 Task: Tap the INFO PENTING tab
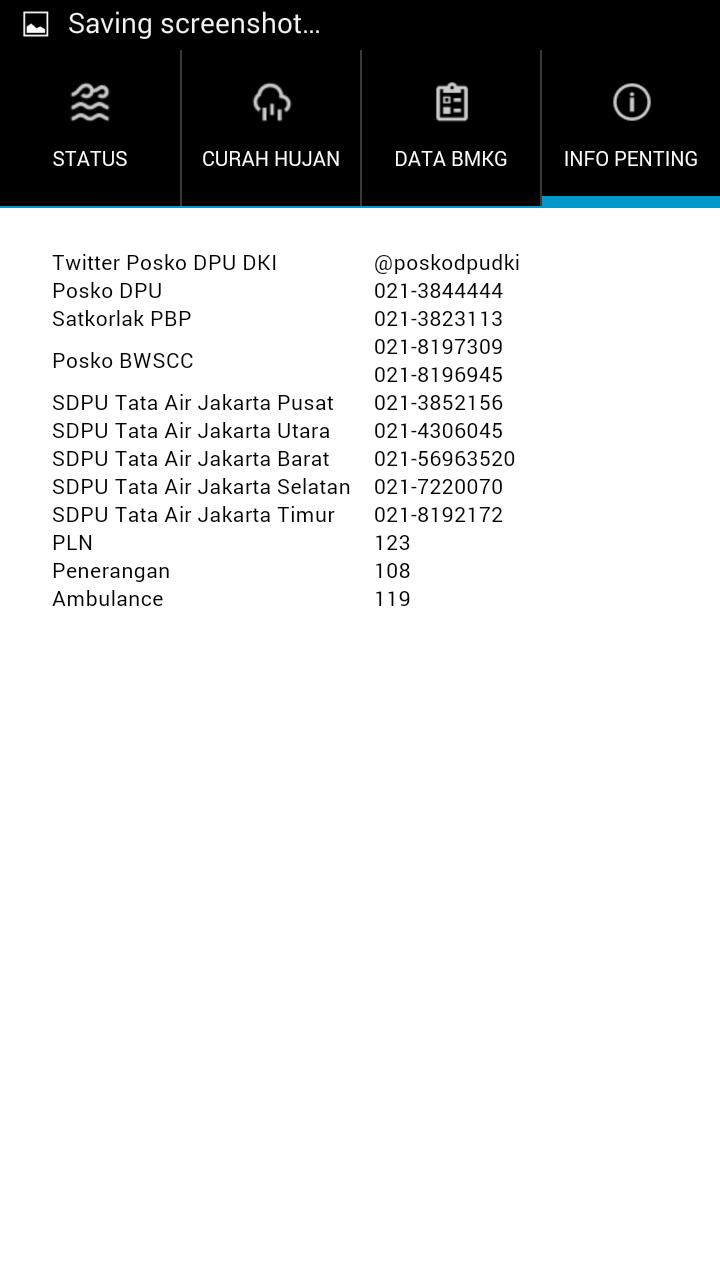pyautogui.click(x=631, y=128)
